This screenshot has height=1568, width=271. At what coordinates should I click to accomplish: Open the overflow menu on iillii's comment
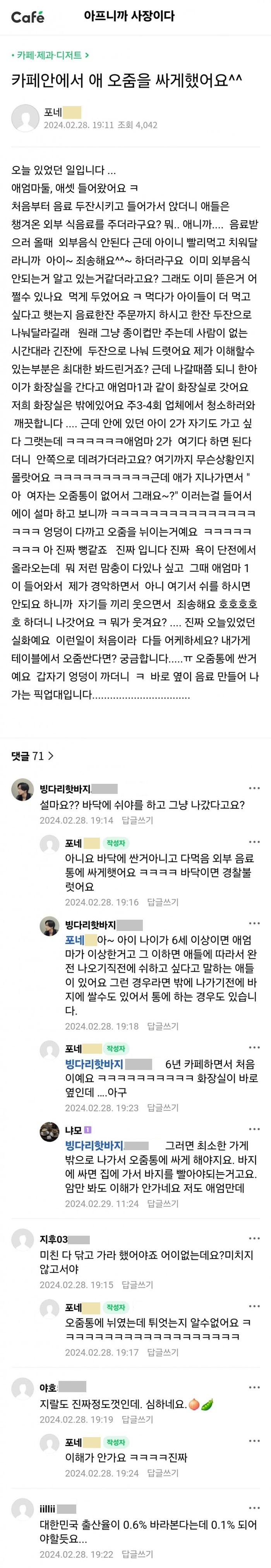[254, 1508]
